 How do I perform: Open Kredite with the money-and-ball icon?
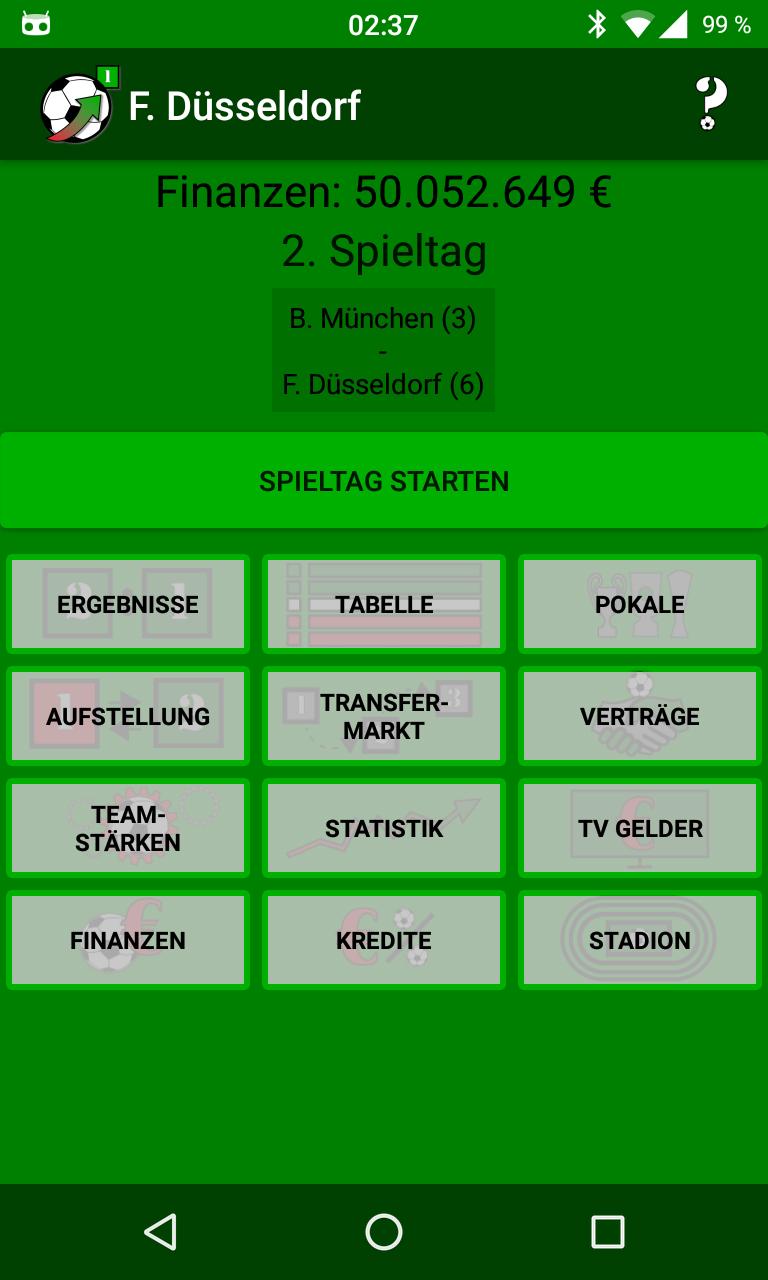point(383,940)
